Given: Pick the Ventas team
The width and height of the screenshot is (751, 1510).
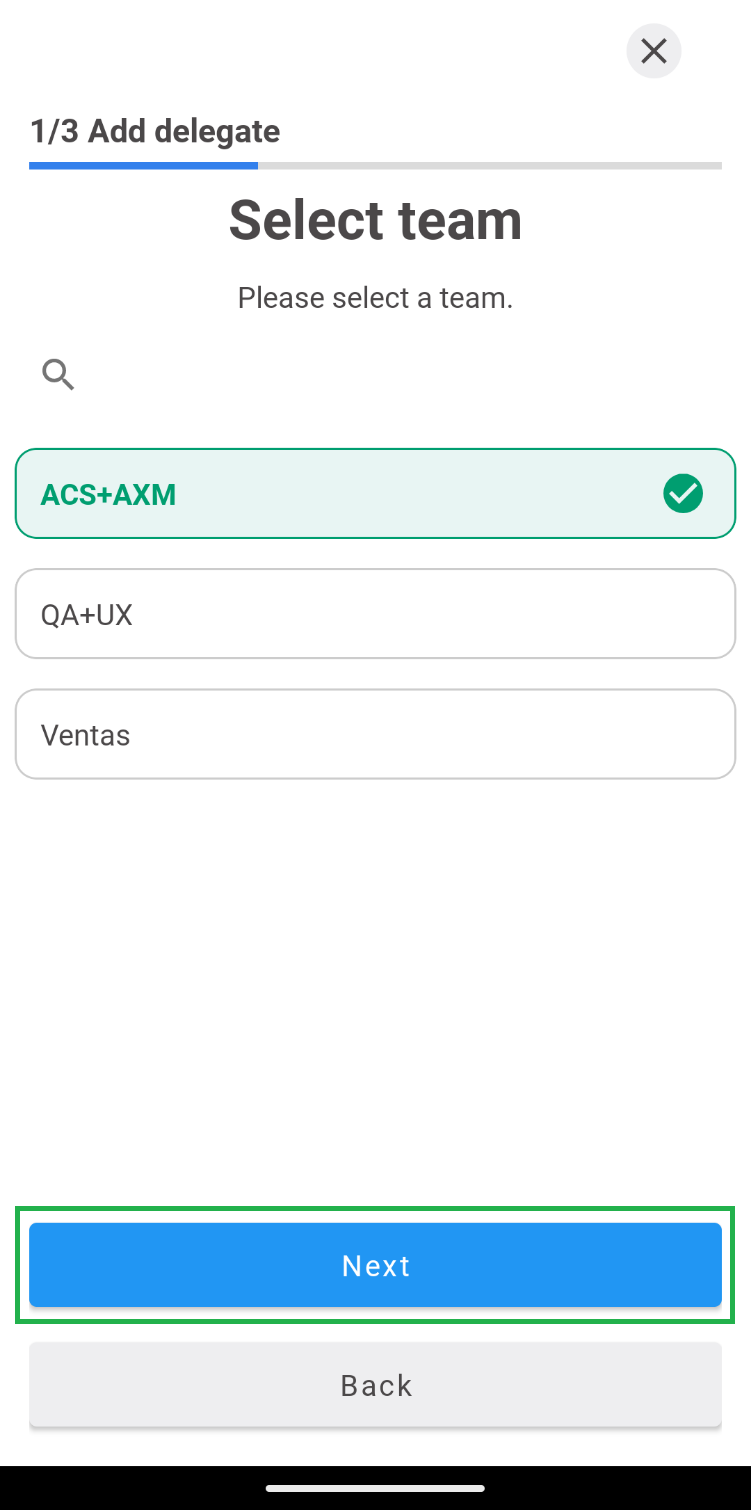Looking at the screenshot, I should (375, 734).
